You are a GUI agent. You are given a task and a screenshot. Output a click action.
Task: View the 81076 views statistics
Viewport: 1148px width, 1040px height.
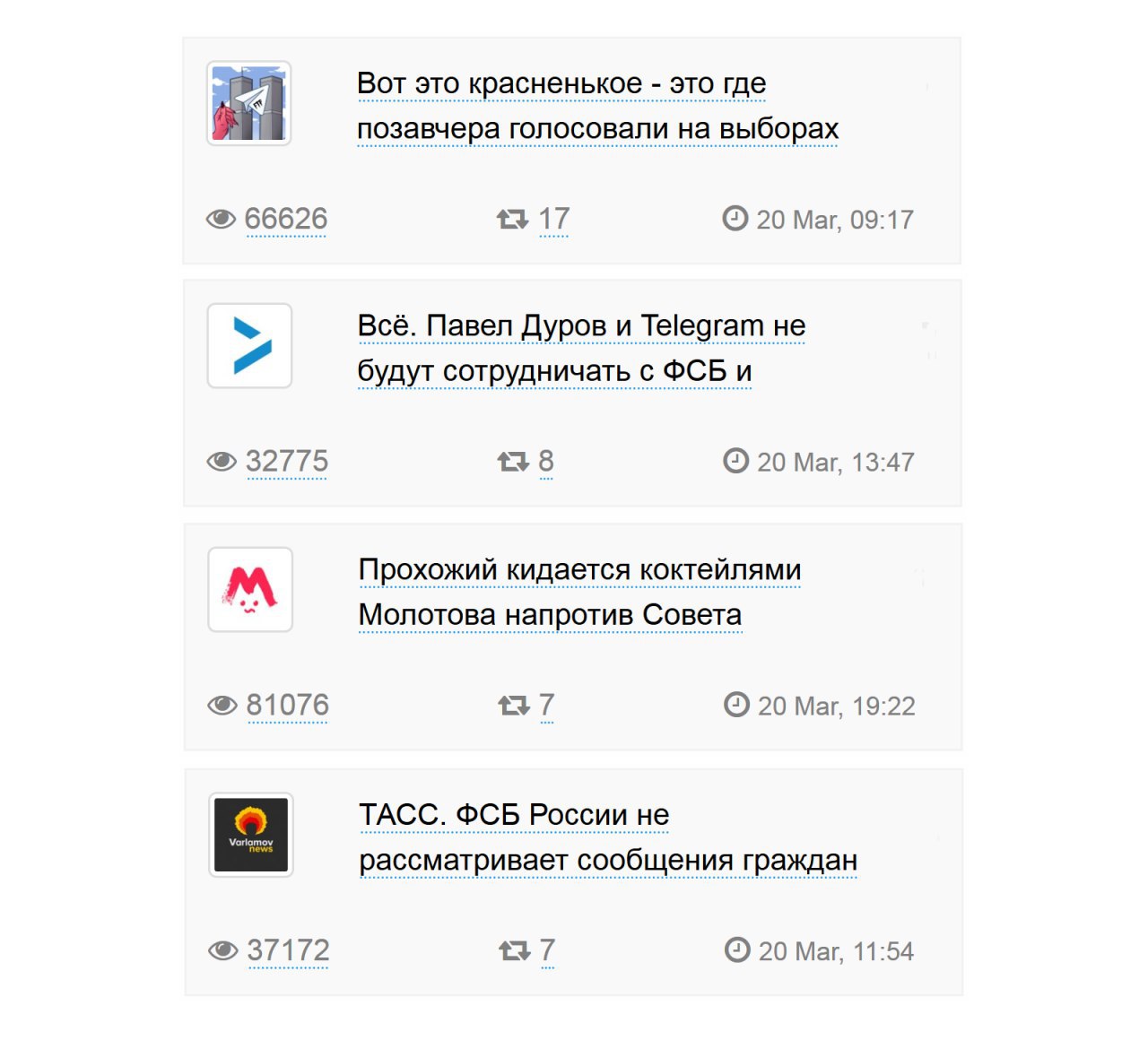(x=287, y=706)
